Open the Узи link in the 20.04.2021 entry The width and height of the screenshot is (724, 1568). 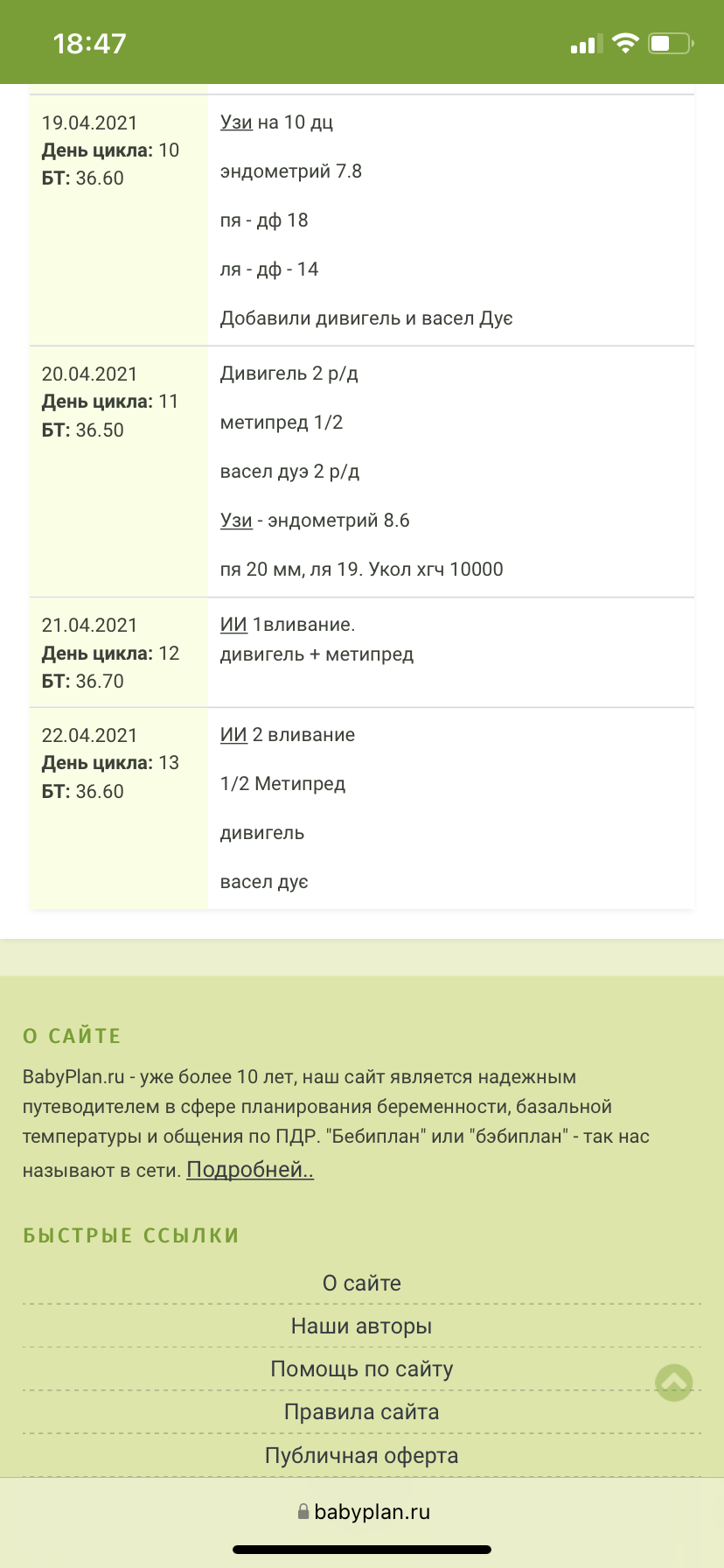click(236, 521)
